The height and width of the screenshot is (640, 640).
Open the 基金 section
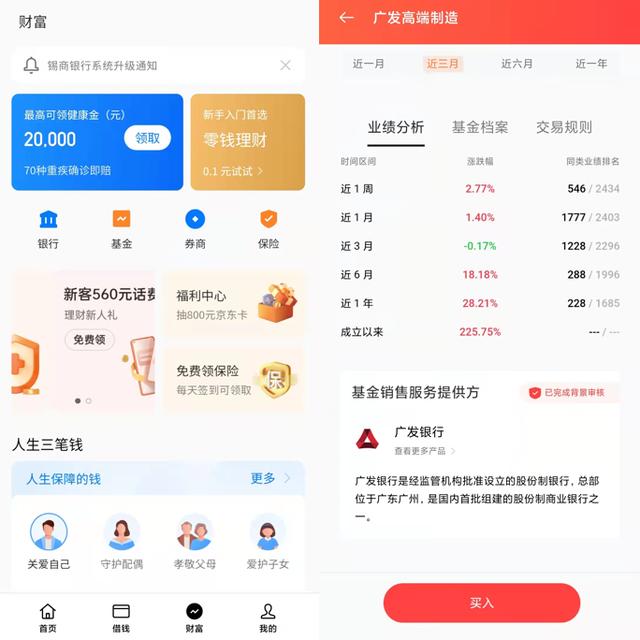tap(121, 229)
